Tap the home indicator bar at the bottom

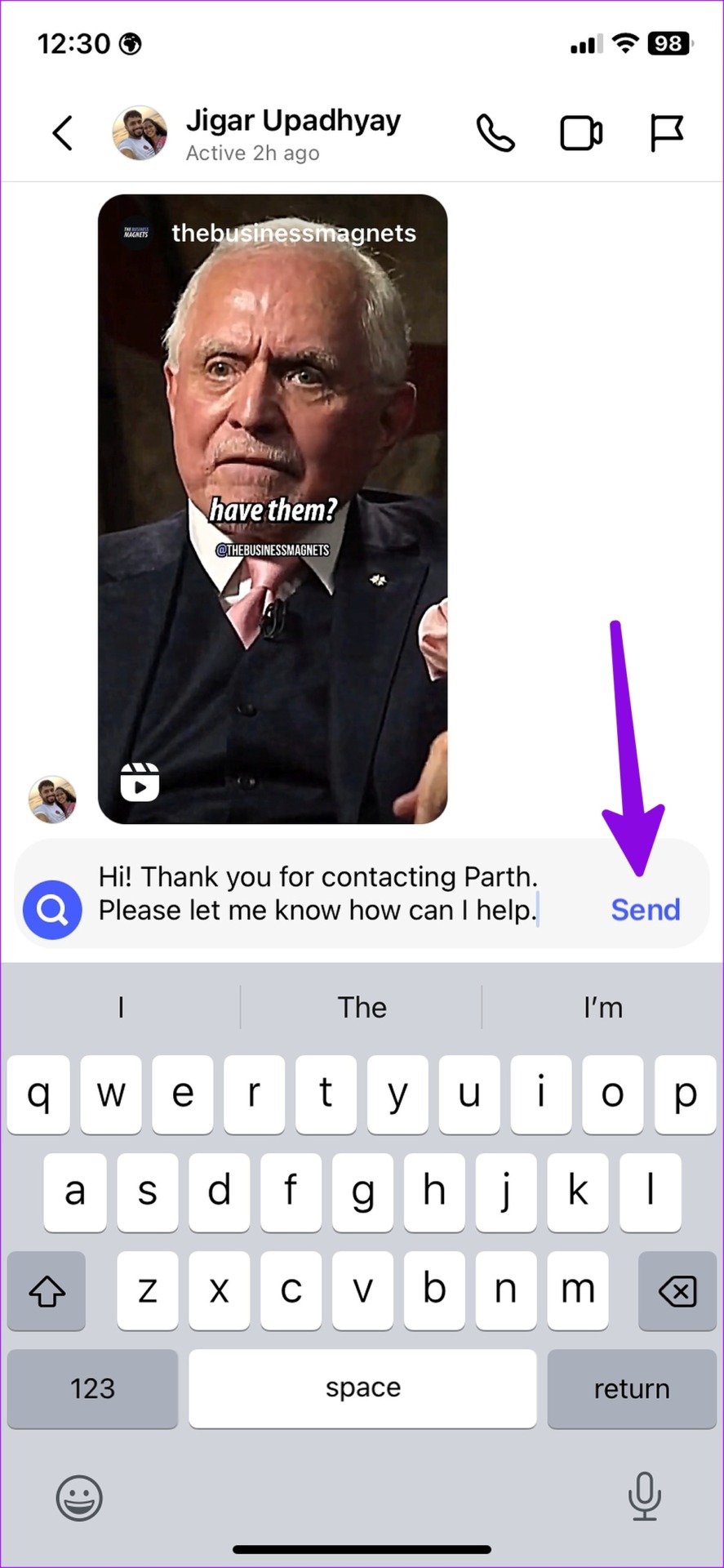point(362,1548)
